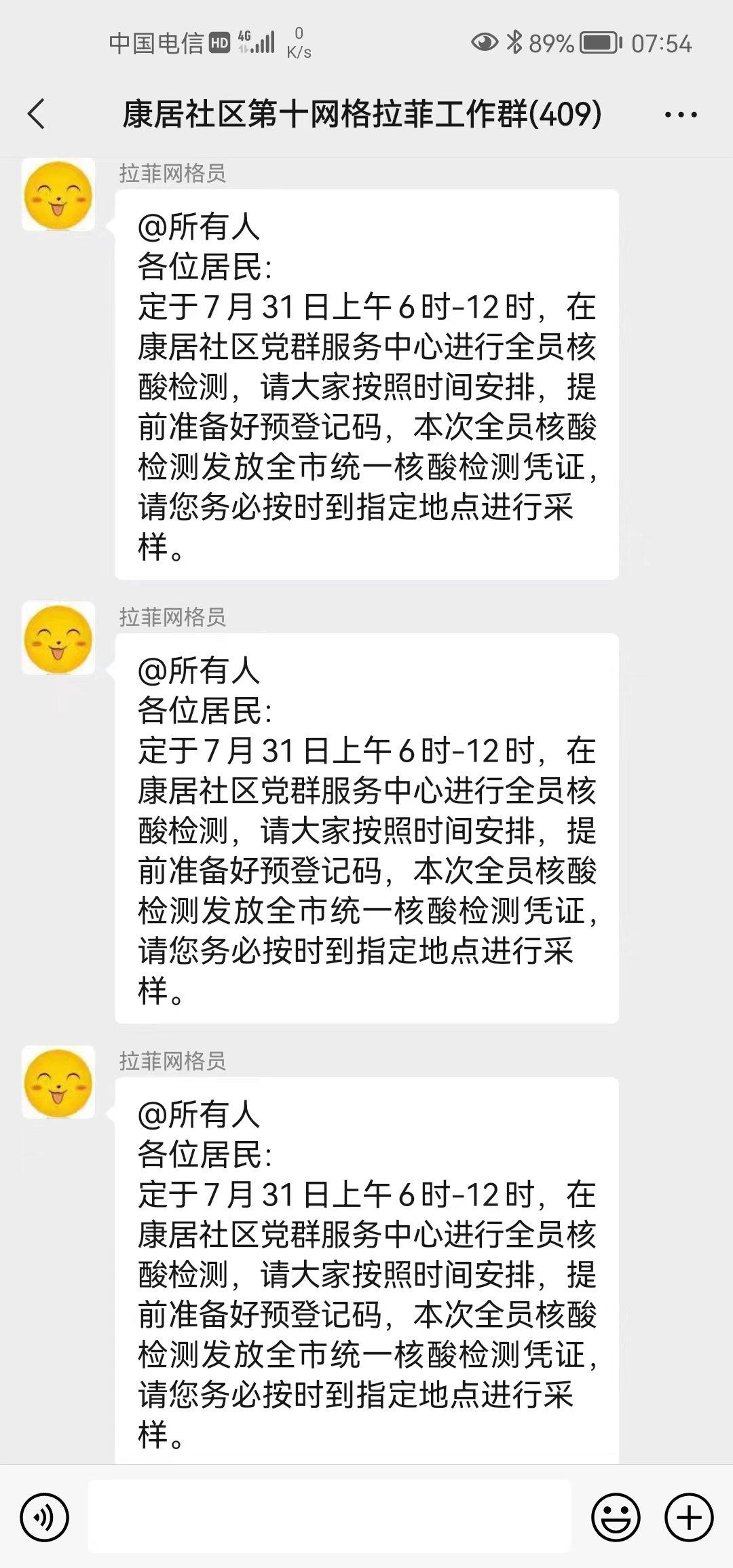Open the emoji picker
This screenshot has height=1568, width=733.
click(x=616, y=1517)
